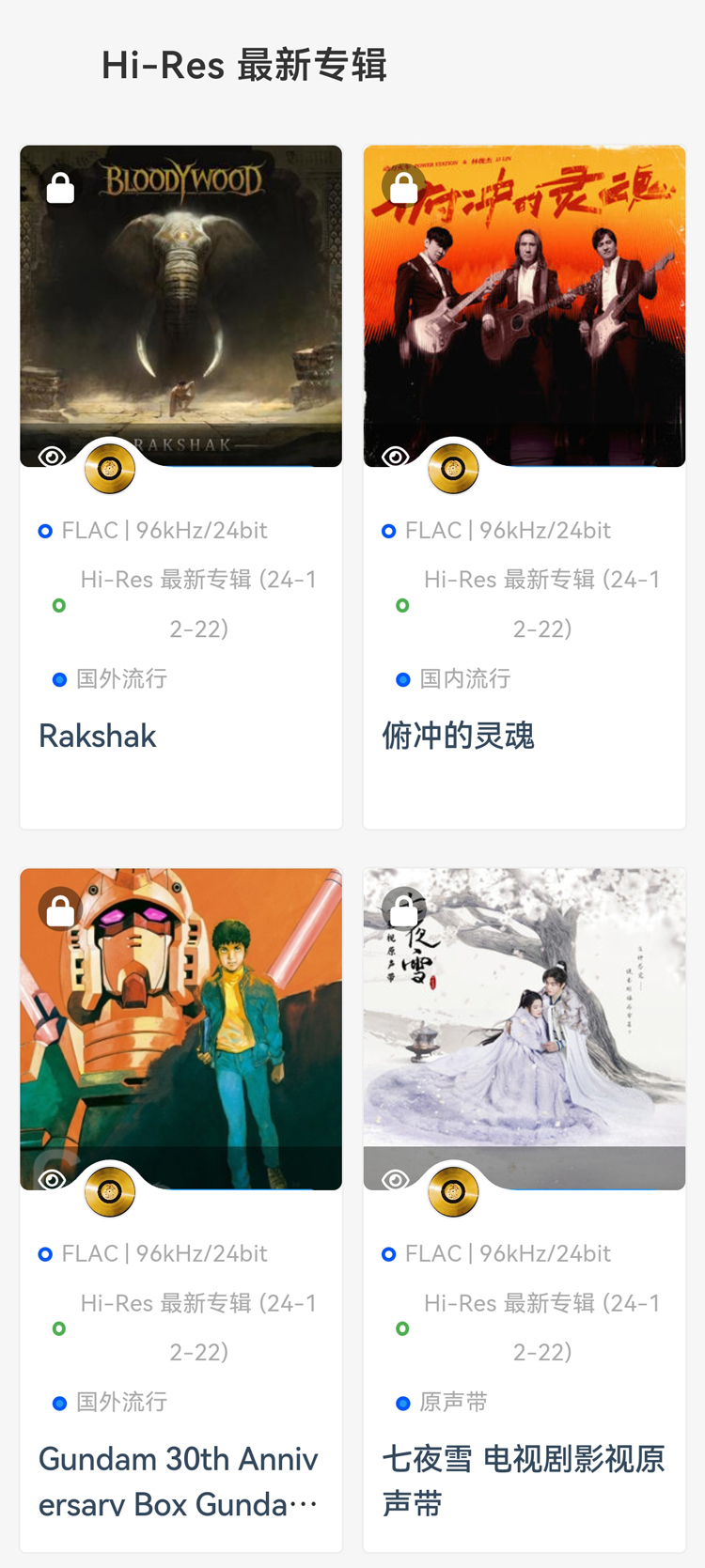Tap the lock icon on 七夜雪 cover
This screenshot has width=705, height=1568.
point(404,909)
